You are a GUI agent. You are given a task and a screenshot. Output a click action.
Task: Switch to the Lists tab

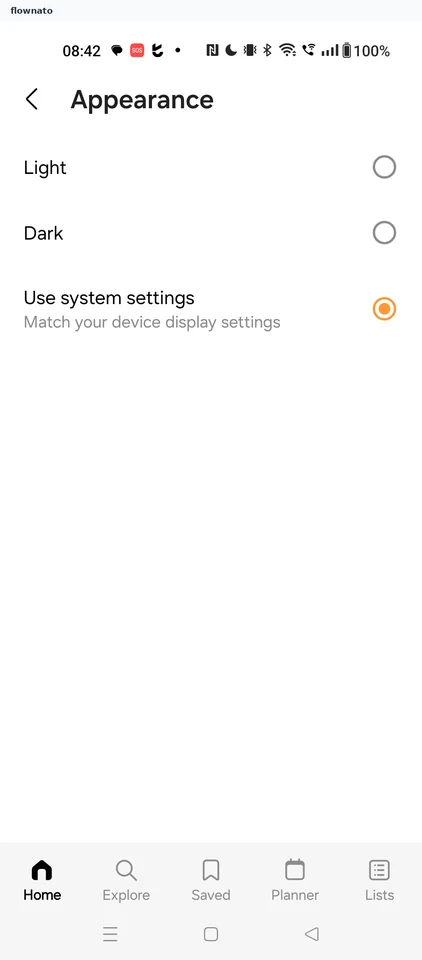click(x=379, y=880)
